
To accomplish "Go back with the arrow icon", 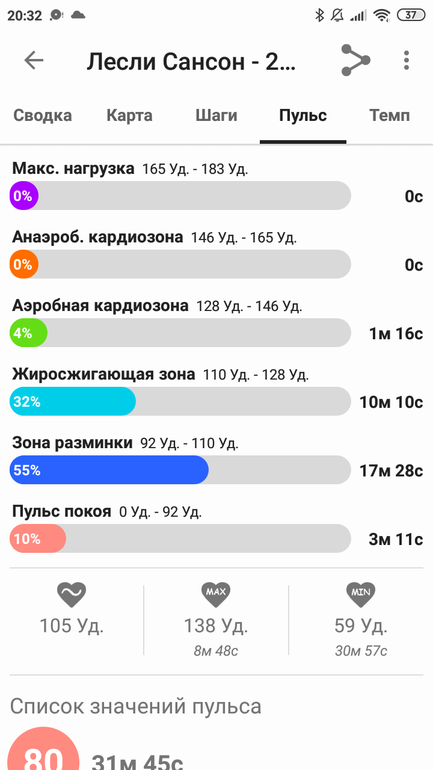I will coord(34,60).
